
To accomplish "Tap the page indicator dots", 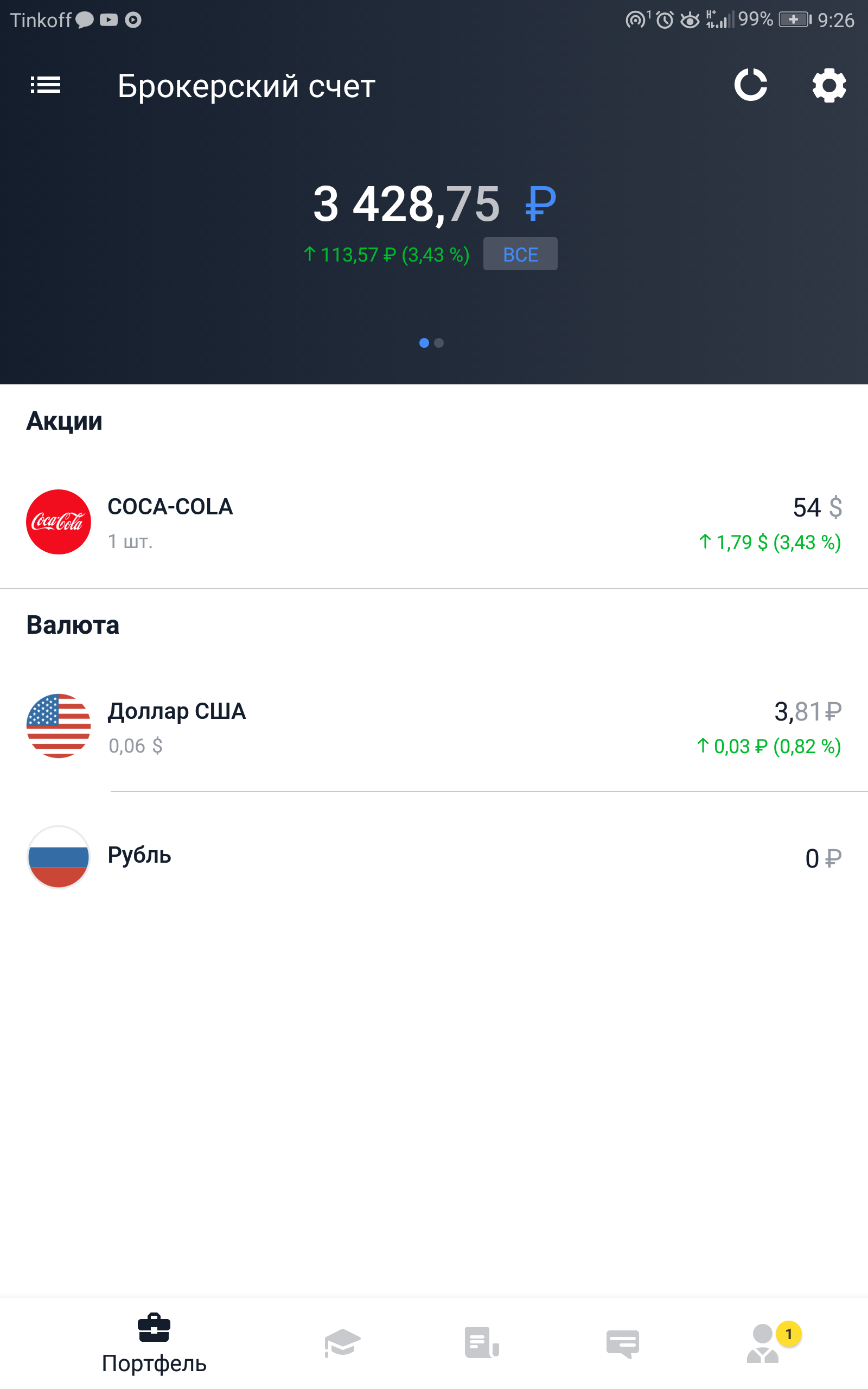I will [x=431, y=343].
